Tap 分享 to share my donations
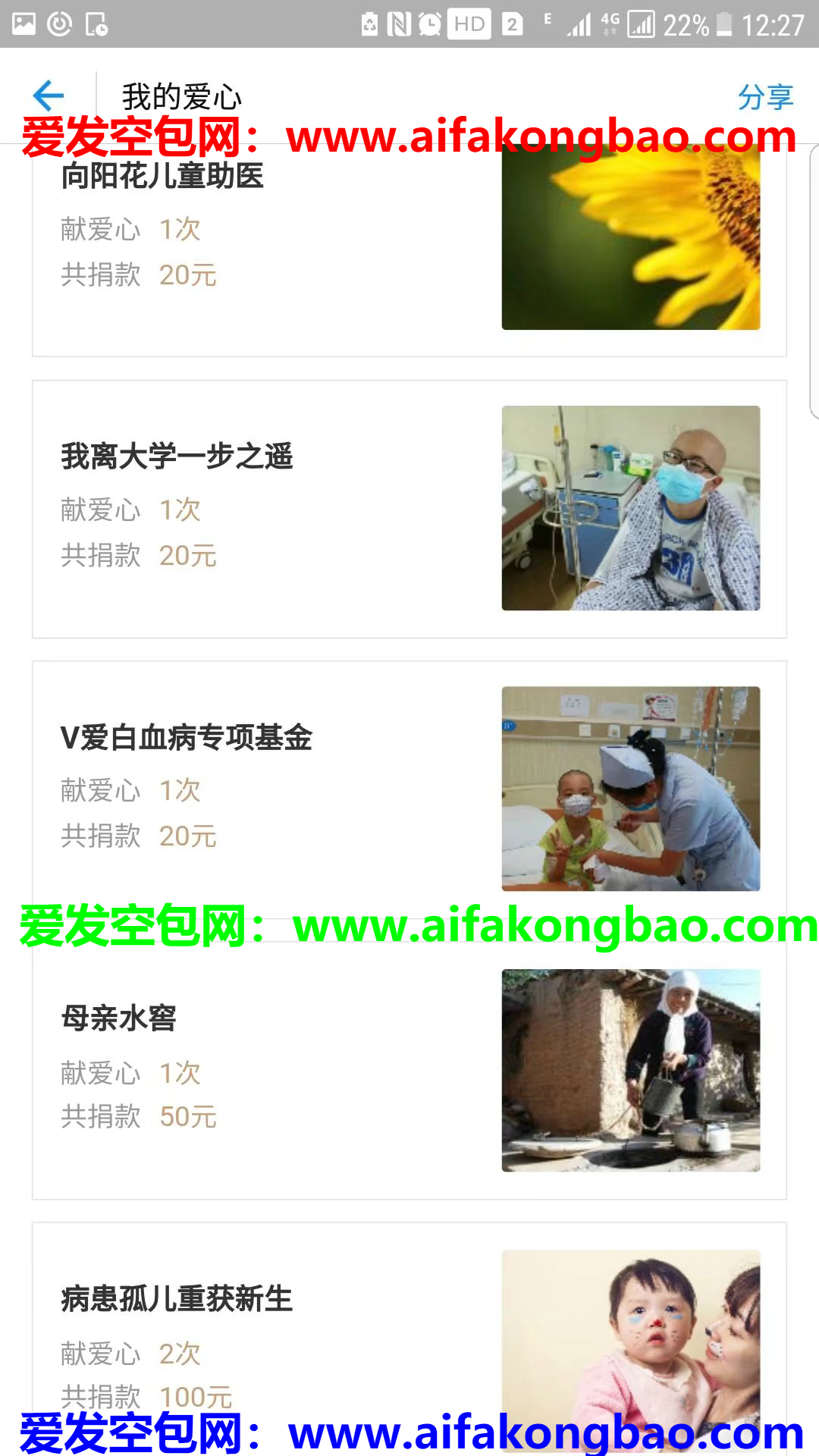This screenshot has height=1456, width=819. point(765,97)
